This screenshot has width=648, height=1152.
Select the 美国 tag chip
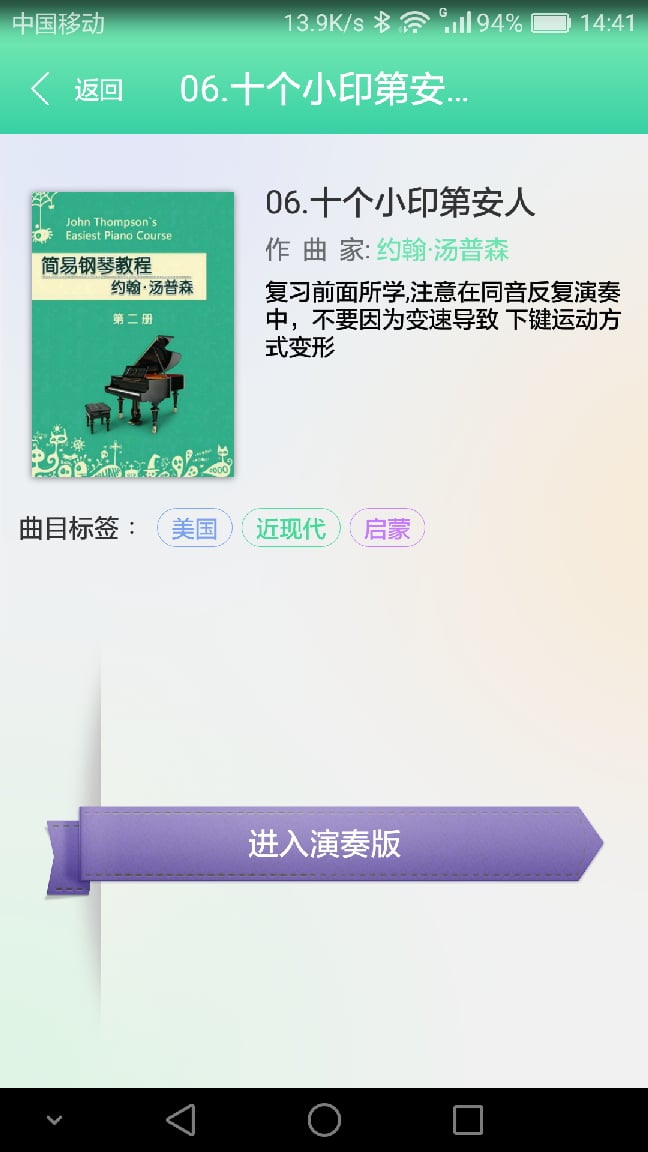[x=195, y=528]
